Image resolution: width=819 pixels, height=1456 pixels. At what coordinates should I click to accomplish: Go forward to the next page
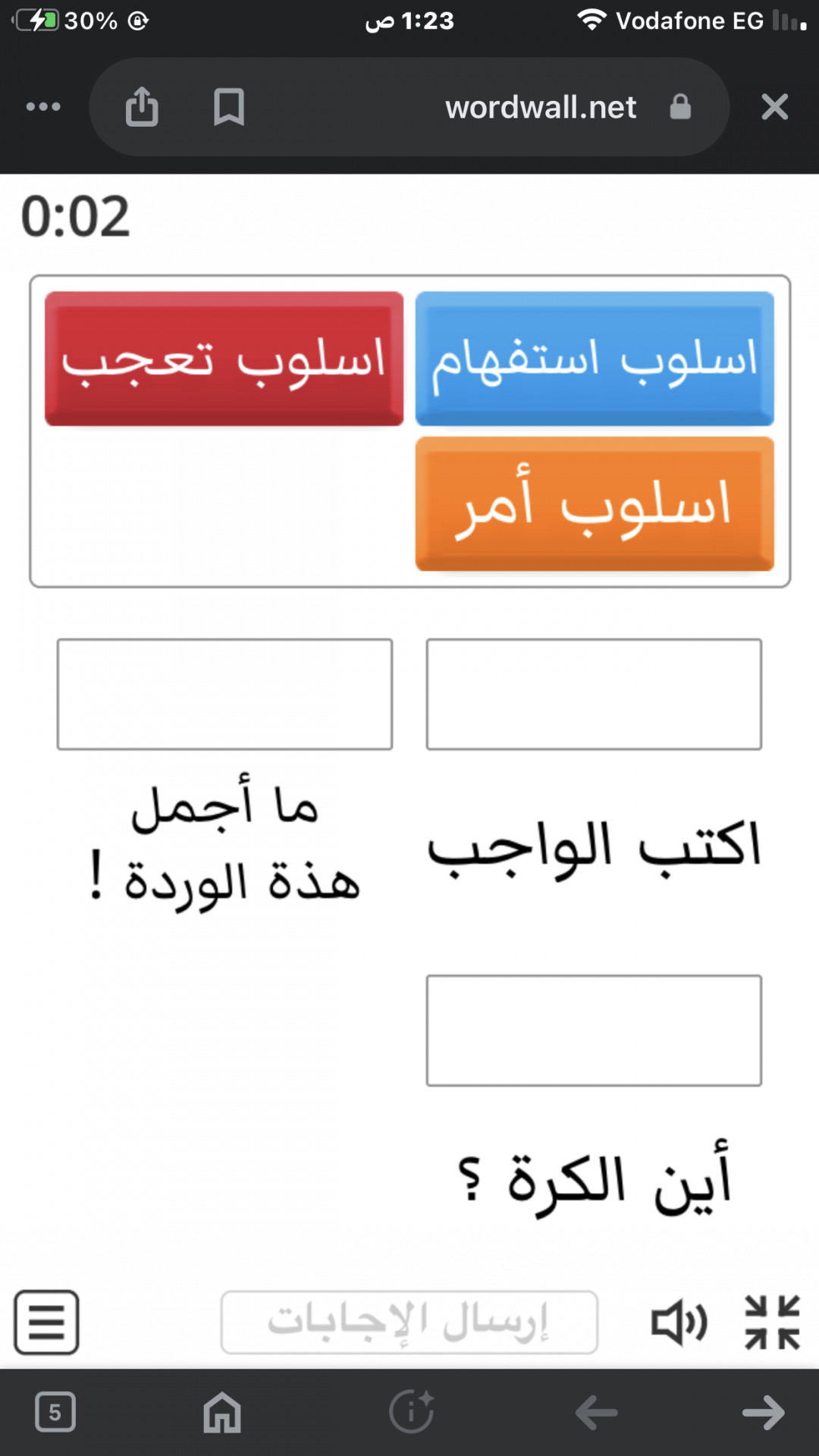[x=763, y=1413]
